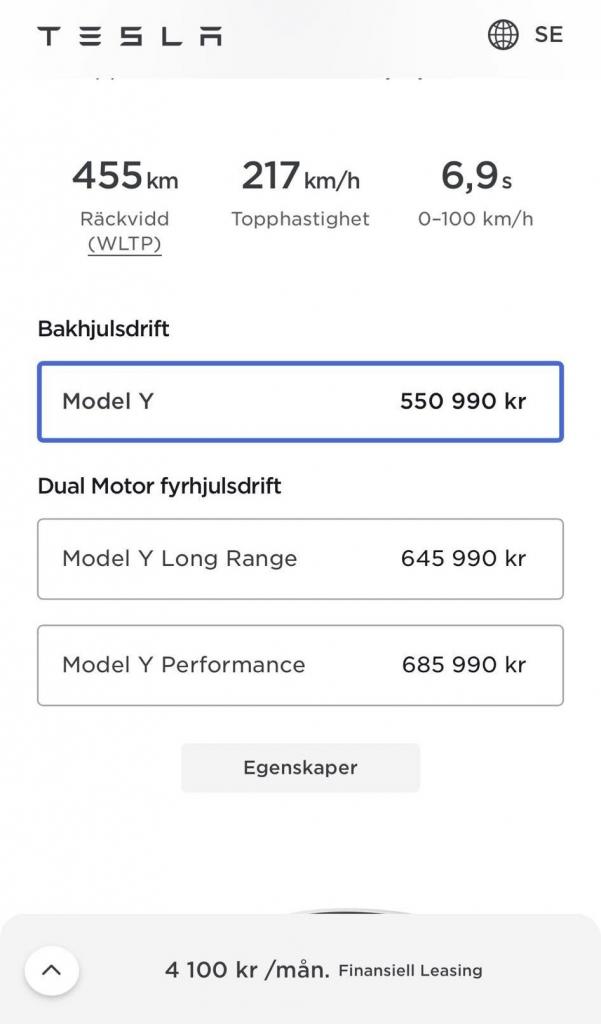Screen dimensions: 601x1024
Task: Pick the Model Y Performance variant
Action: pyautogui.click(x=300, y=665)
